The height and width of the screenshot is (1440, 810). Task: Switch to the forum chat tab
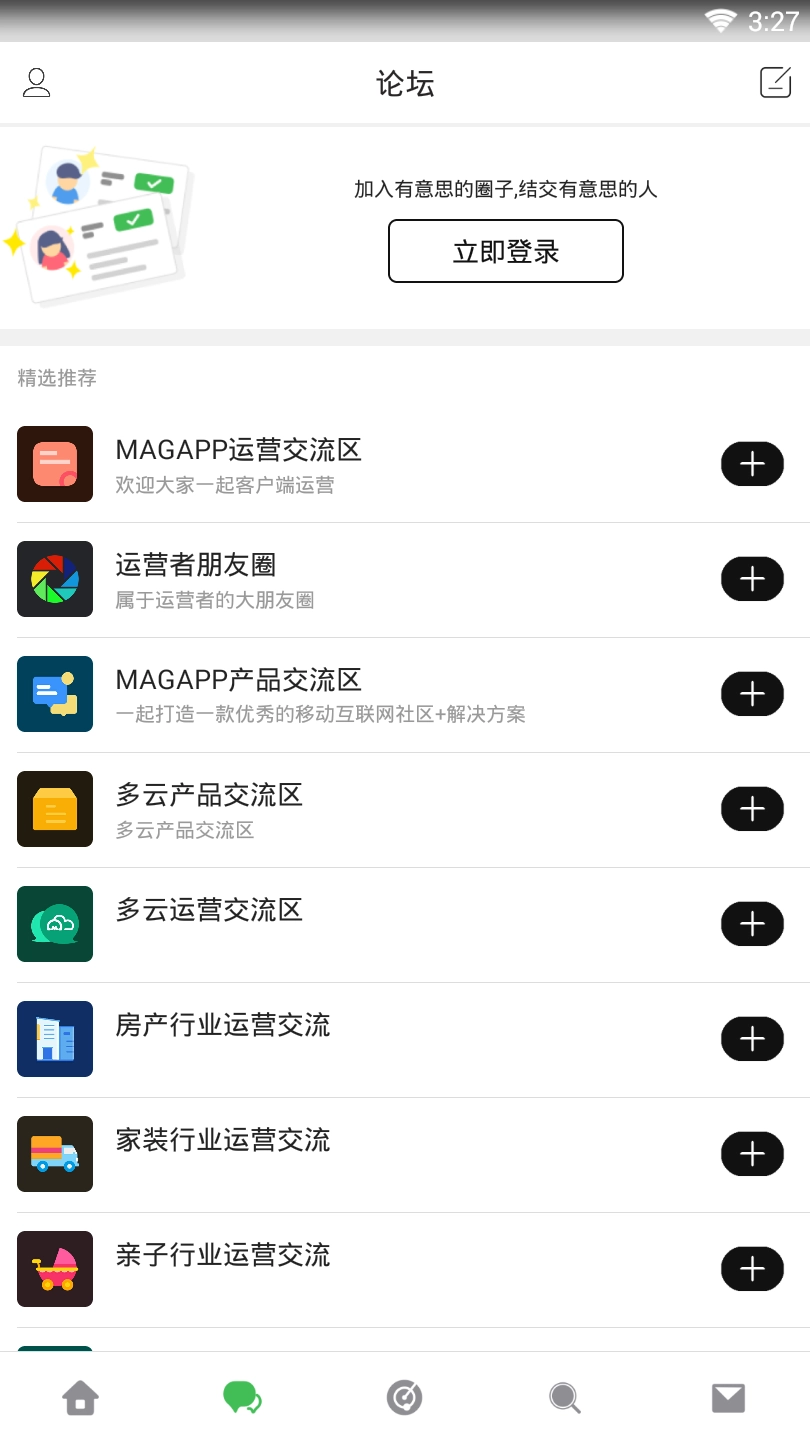pyautogui.click(x=242, y=1397)
